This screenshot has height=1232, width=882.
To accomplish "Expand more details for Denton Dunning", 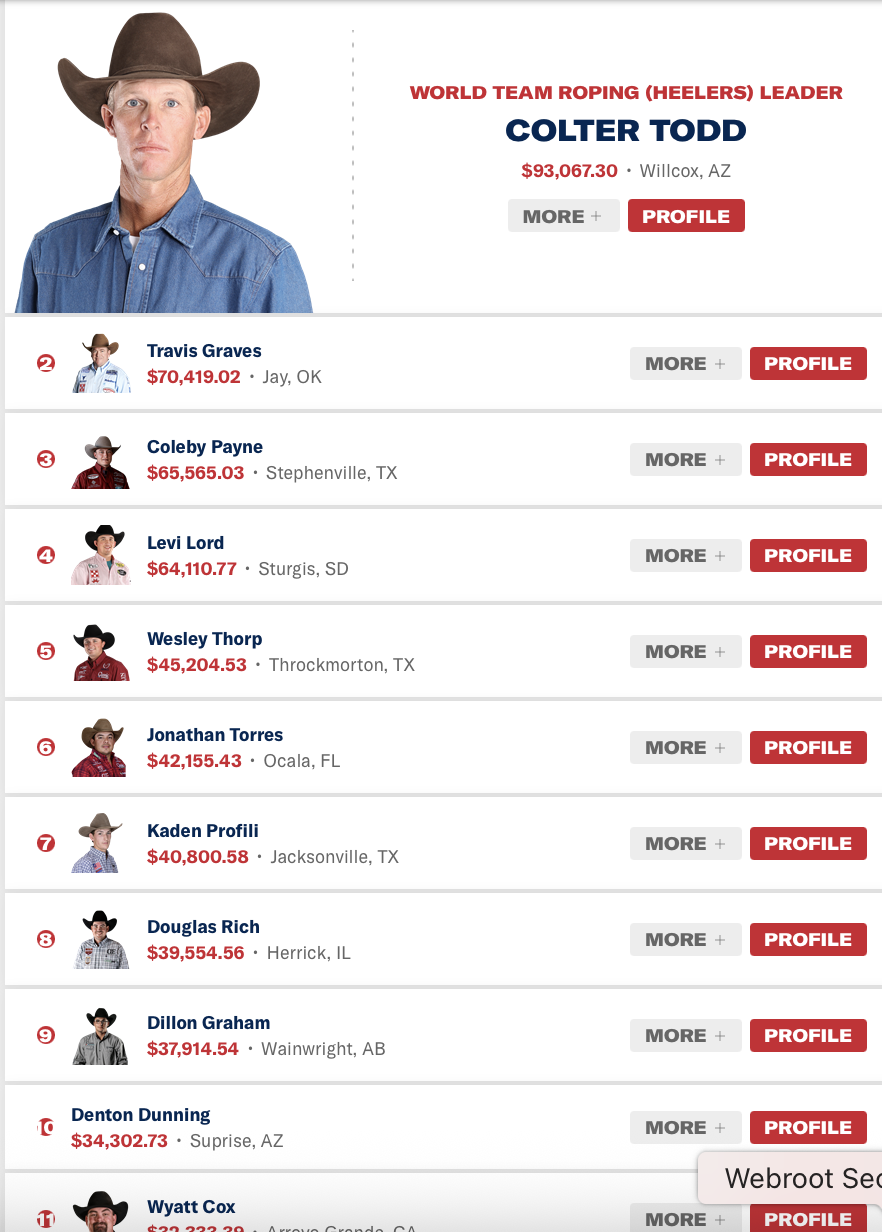I will click(x=685, y=1128).
